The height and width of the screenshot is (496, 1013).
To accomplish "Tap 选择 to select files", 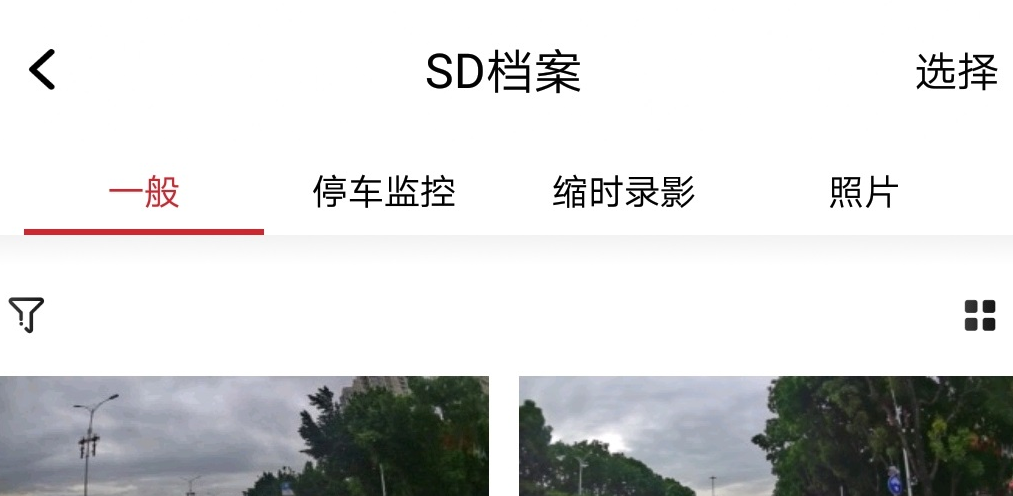I will click(956, 72).
